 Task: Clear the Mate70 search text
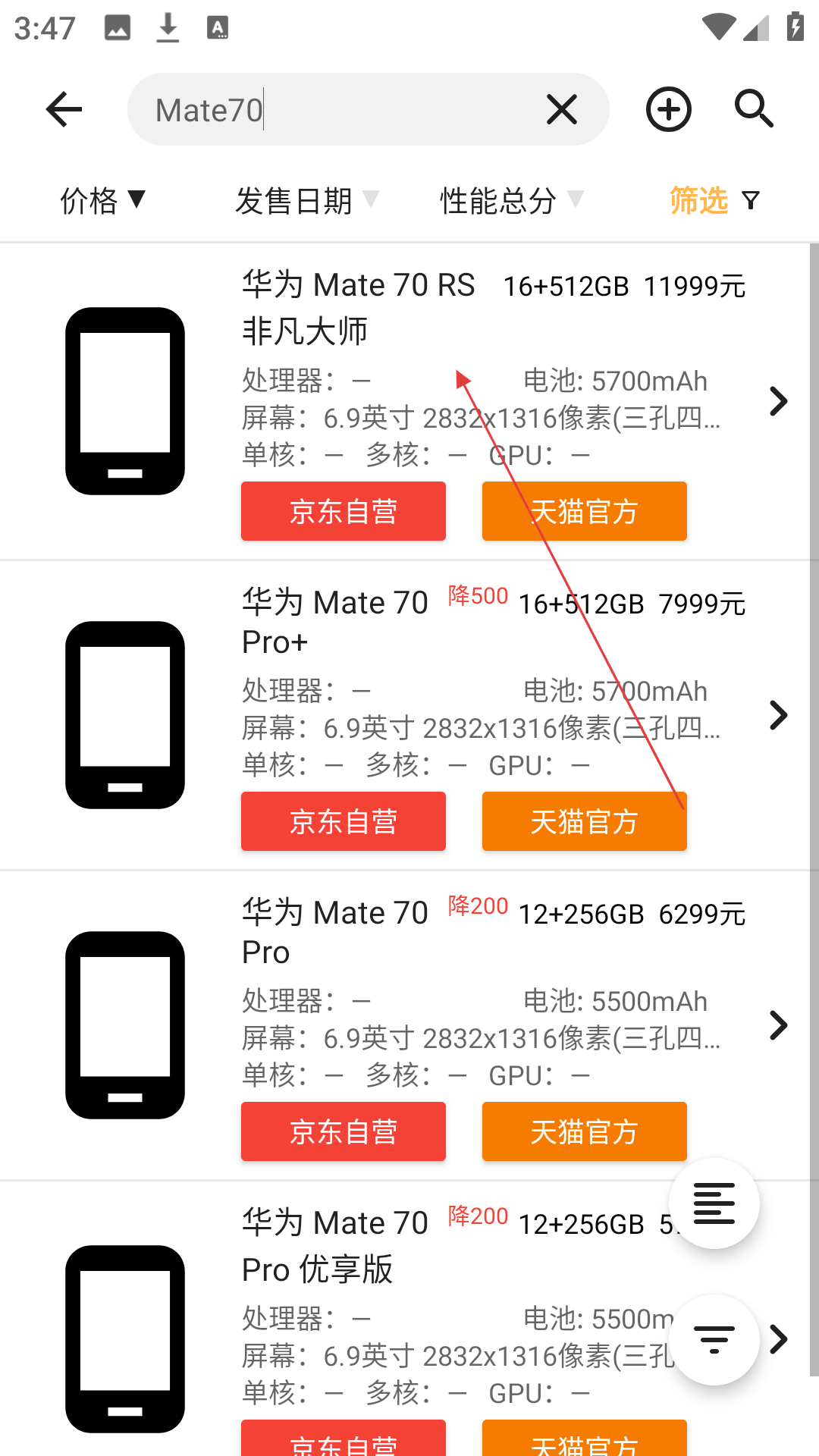562,109
